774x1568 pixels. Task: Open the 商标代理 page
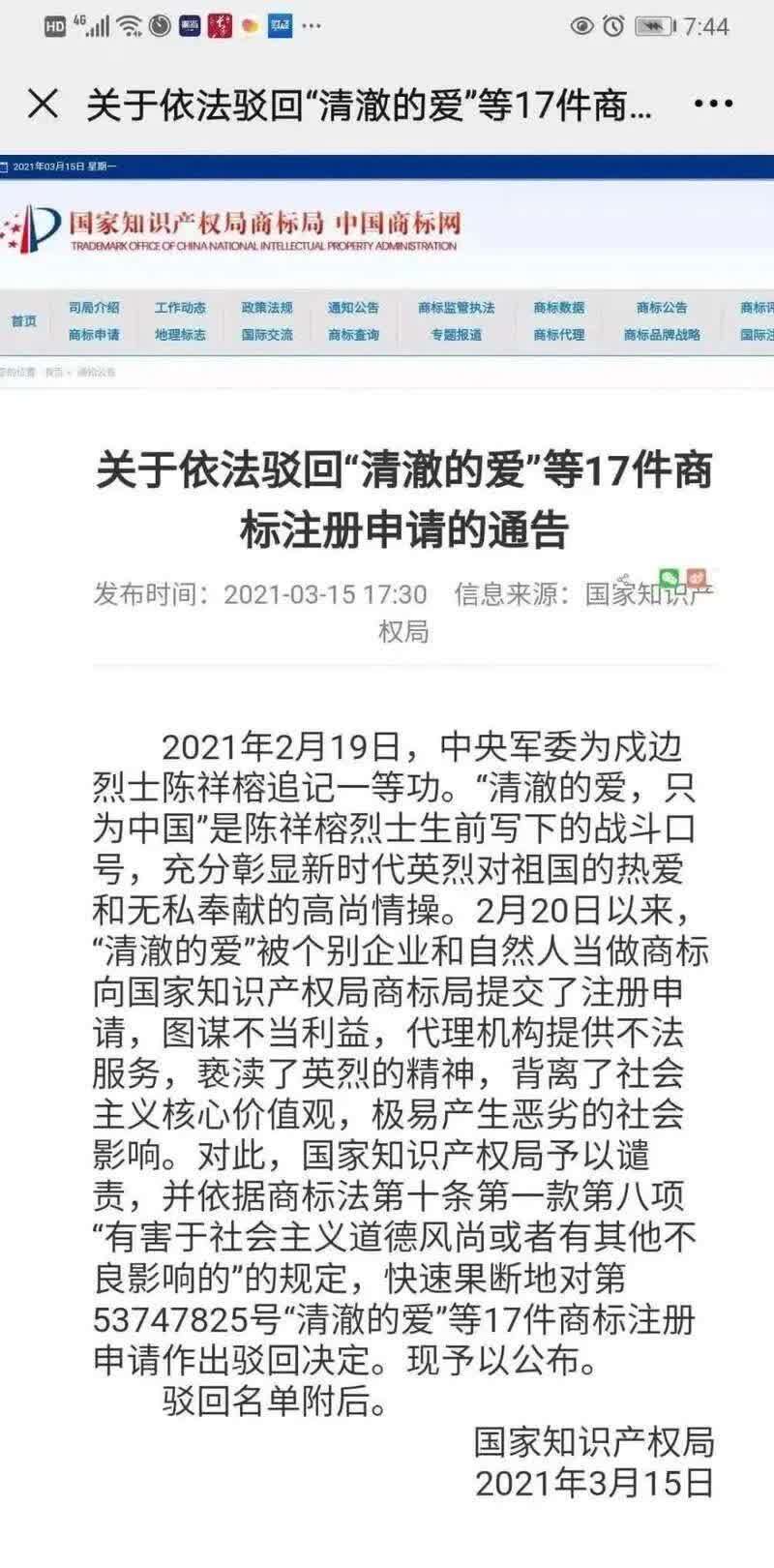[559, 335]
